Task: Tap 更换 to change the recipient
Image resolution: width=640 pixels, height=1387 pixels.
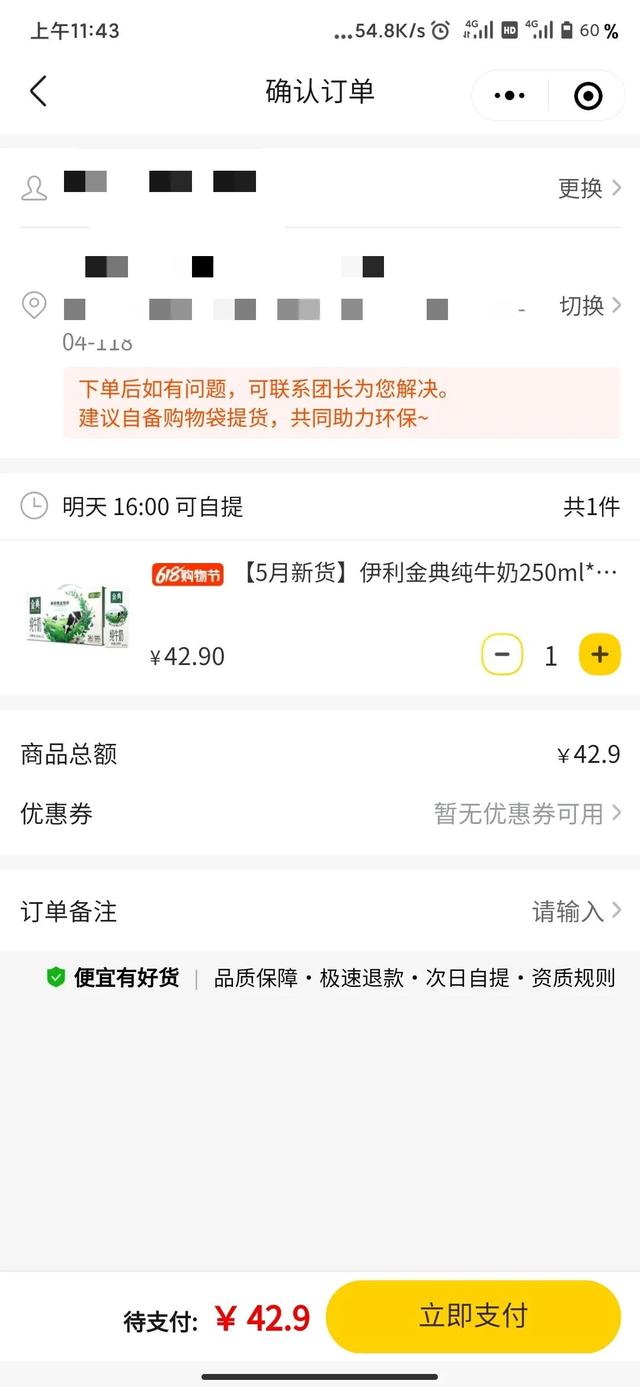Action: 589,188
